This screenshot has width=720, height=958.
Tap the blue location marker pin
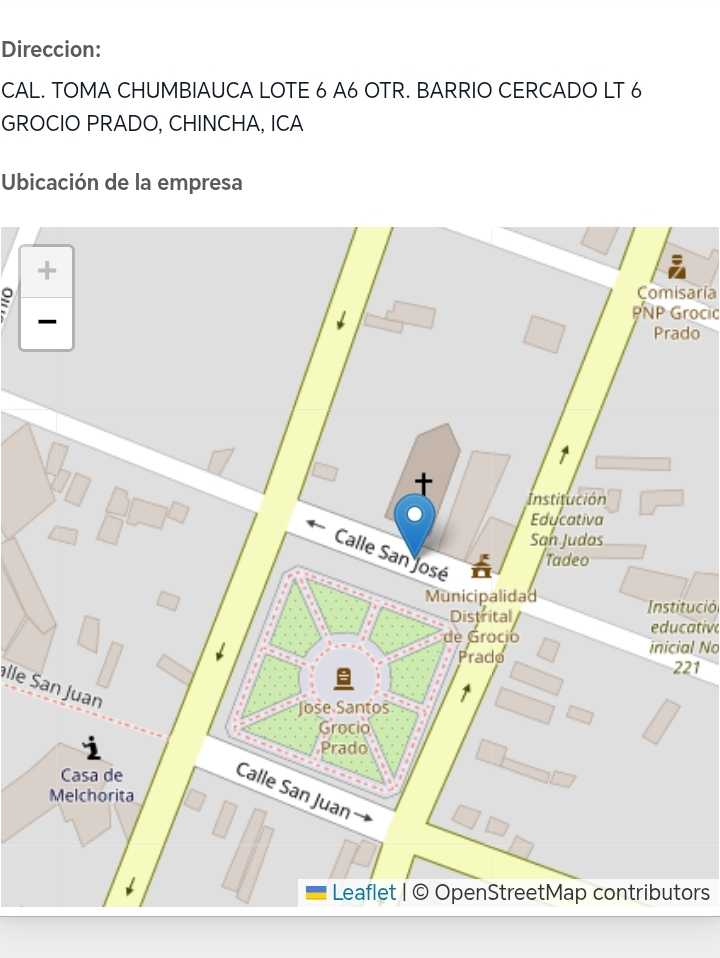(x=415, y=519)
